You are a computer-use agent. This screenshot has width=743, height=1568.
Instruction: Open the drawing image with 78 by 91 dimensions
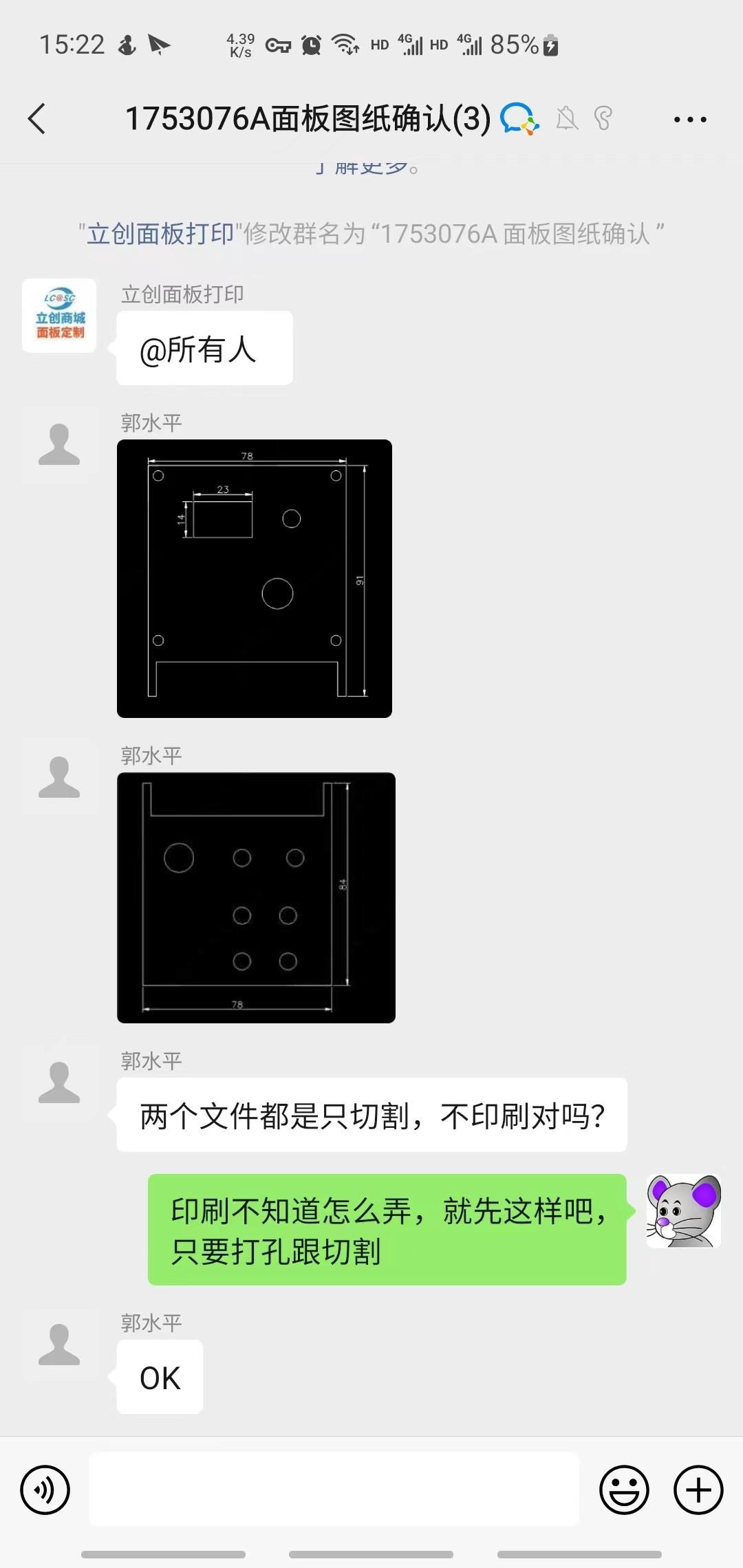tap(255, 578)
